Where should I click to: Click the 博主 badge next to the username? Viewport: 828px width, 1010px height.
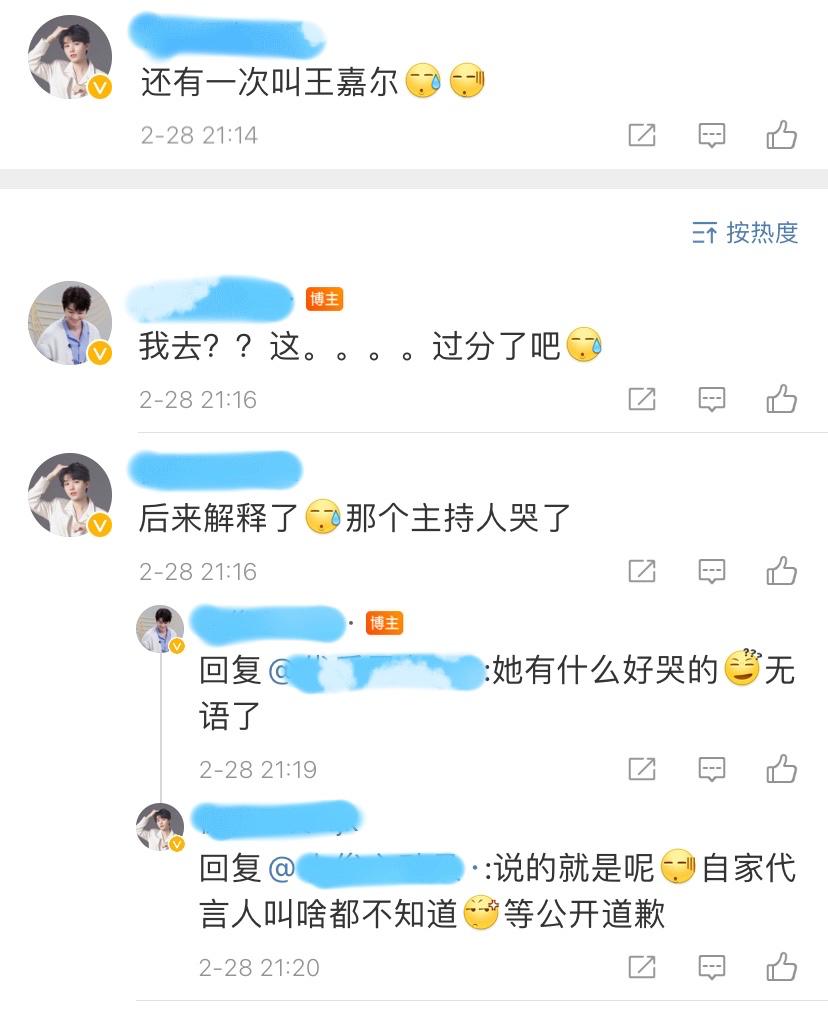pos(324,299)
